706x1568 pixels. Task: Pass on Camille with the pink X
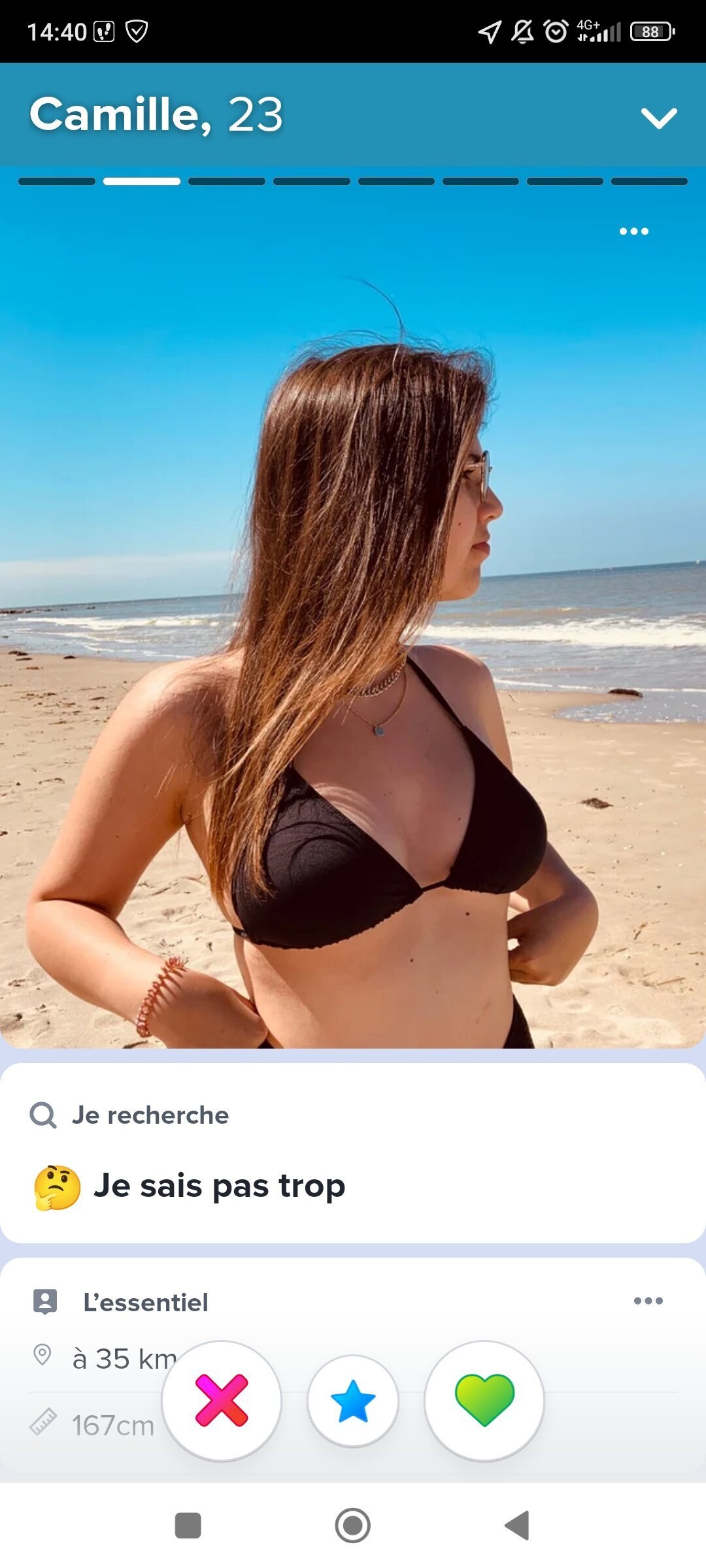coord(222,1400)
